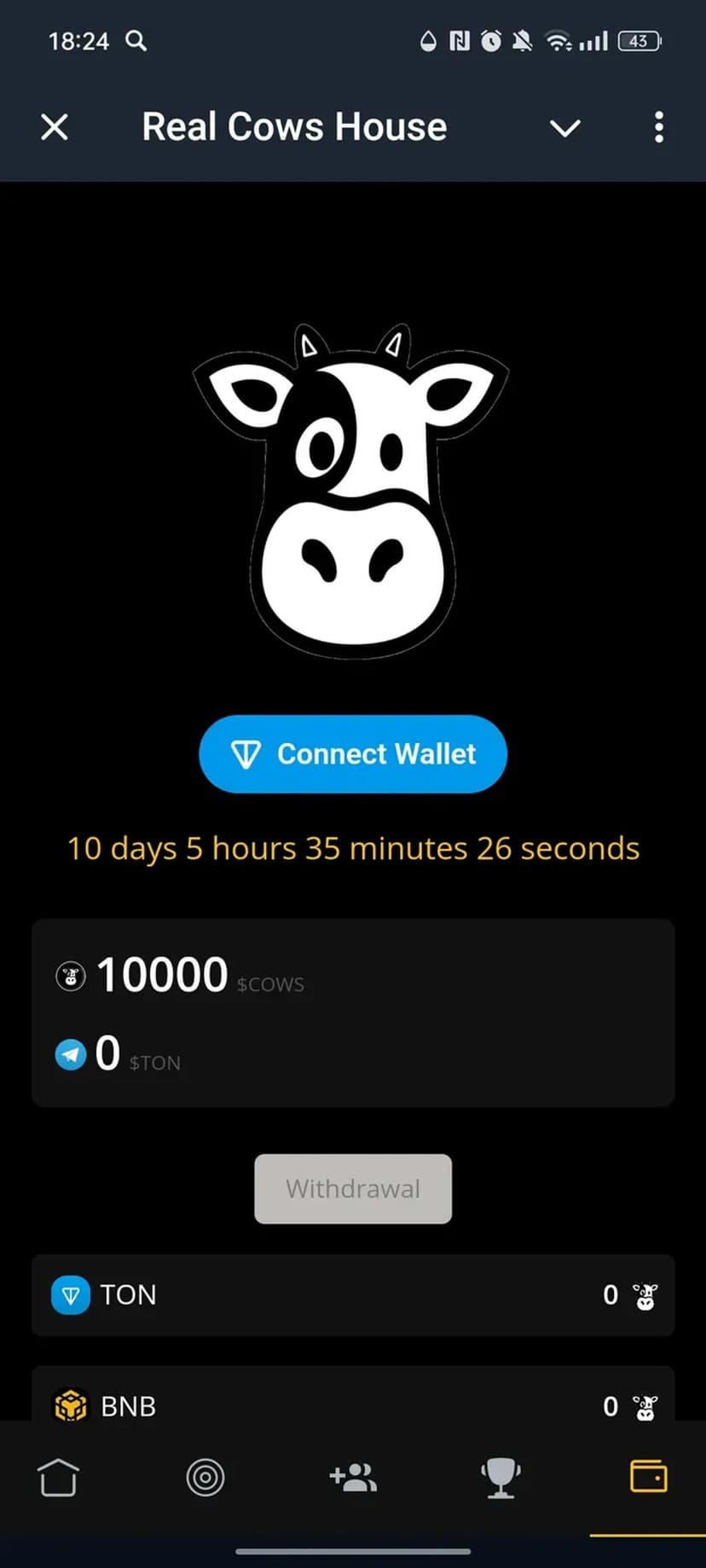Open the invite friends tab
This screenshot has width=706, height=1568.
pos(353,1477)
